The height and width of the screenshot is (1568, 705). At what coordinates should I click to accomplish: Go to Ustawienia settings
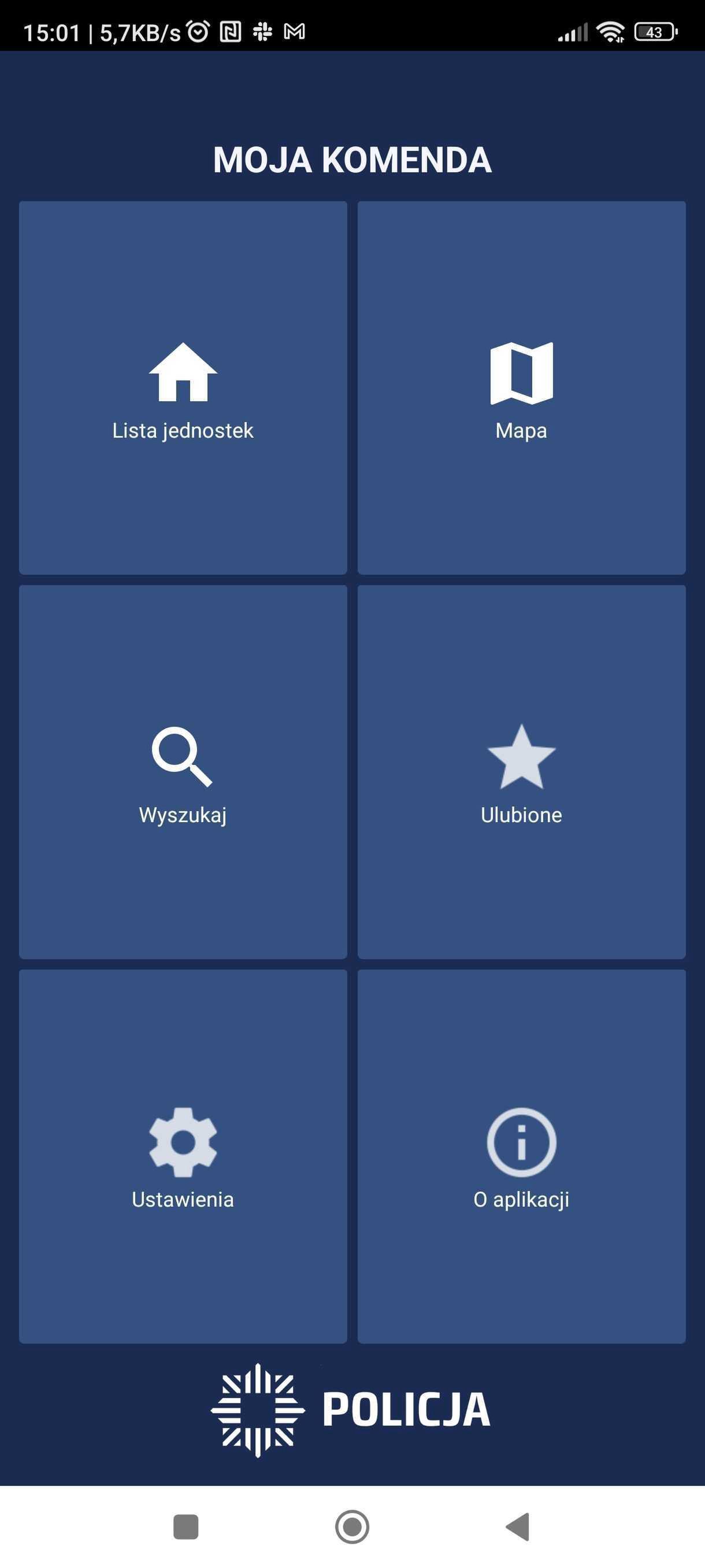183,1156
